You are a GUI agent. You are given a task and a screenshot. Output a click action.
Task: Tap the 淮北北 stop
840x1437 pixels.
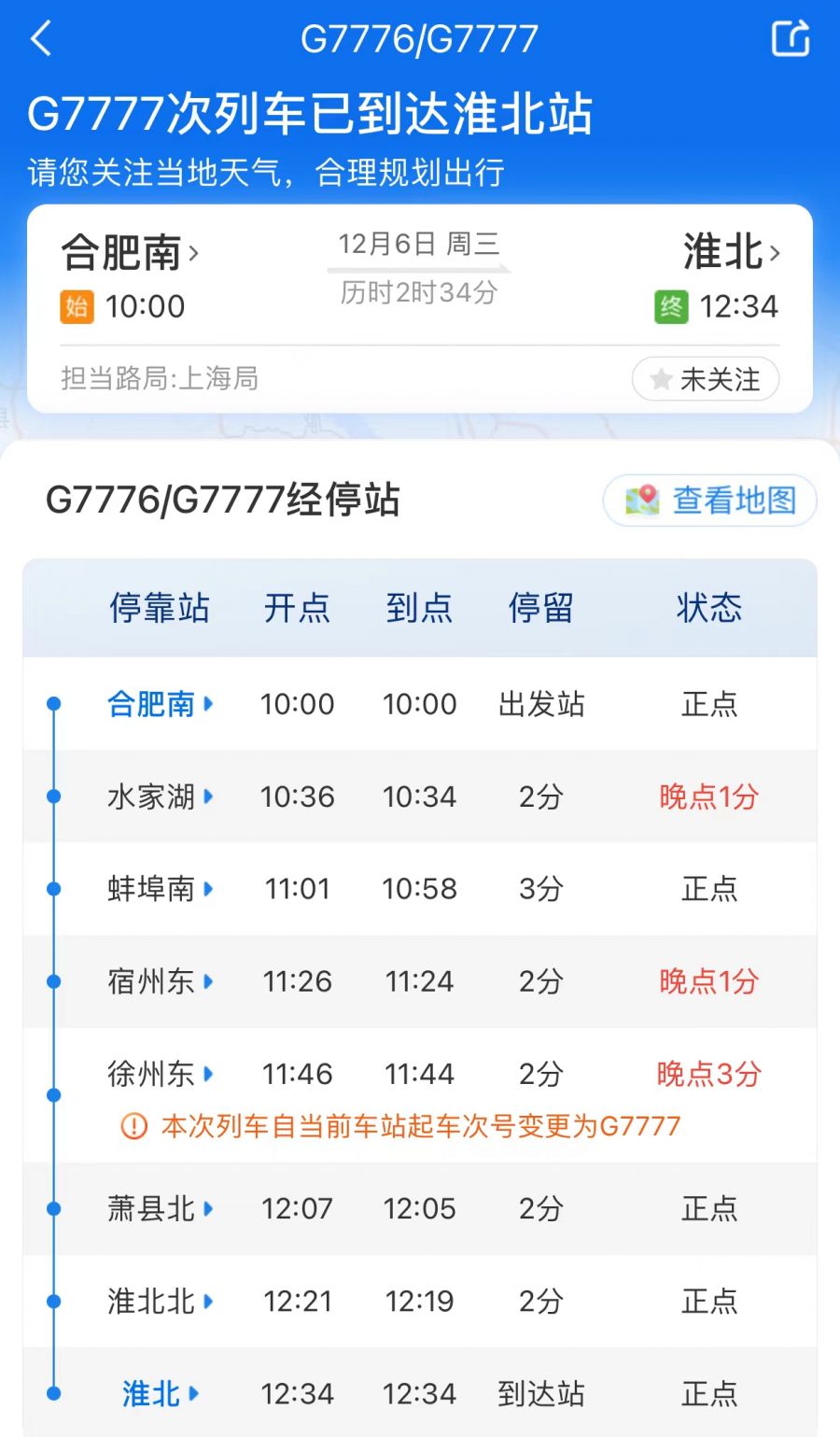(x=160, y=1301)
